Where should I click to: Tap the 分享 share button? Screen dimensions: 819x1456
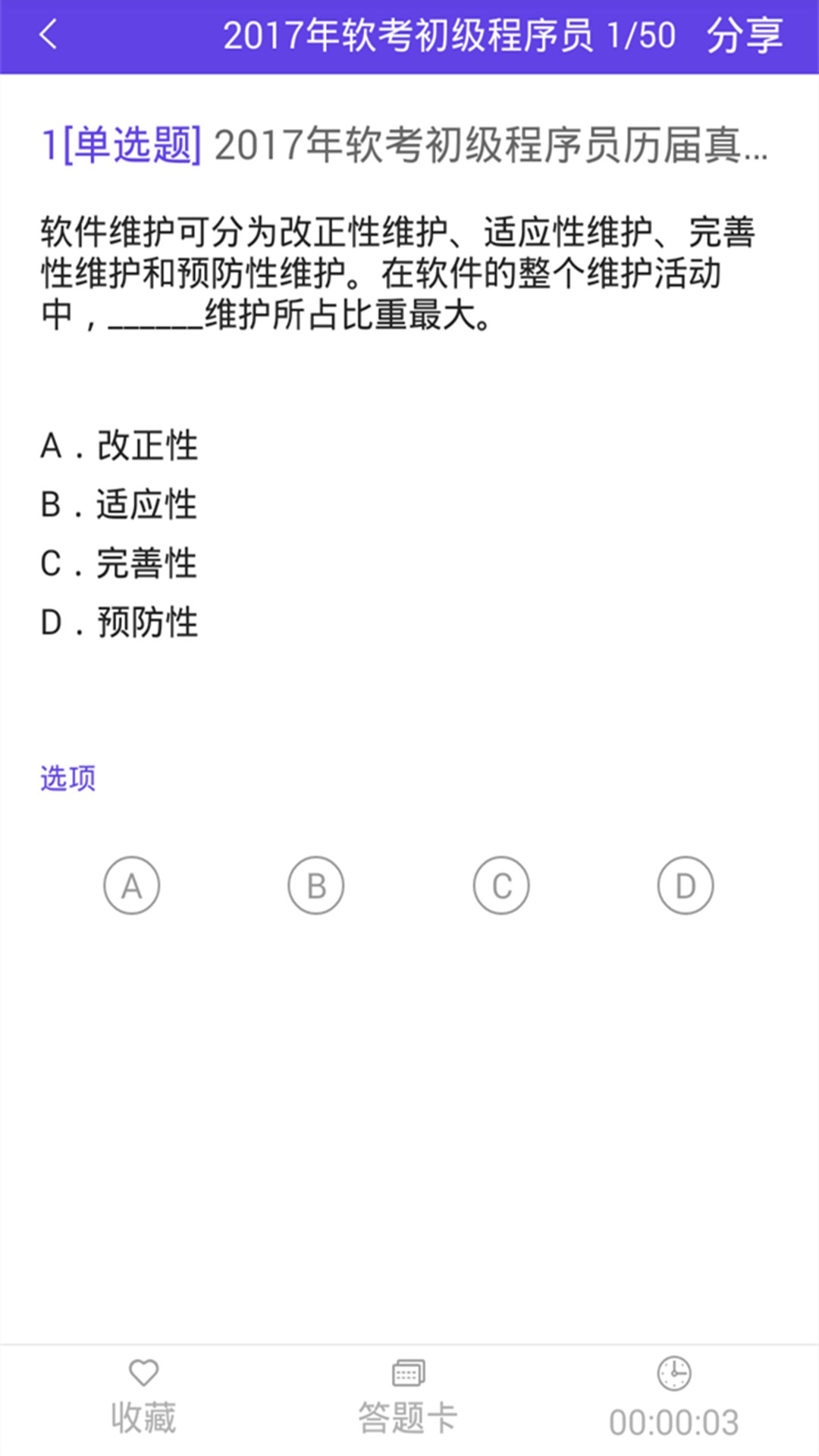744,36
